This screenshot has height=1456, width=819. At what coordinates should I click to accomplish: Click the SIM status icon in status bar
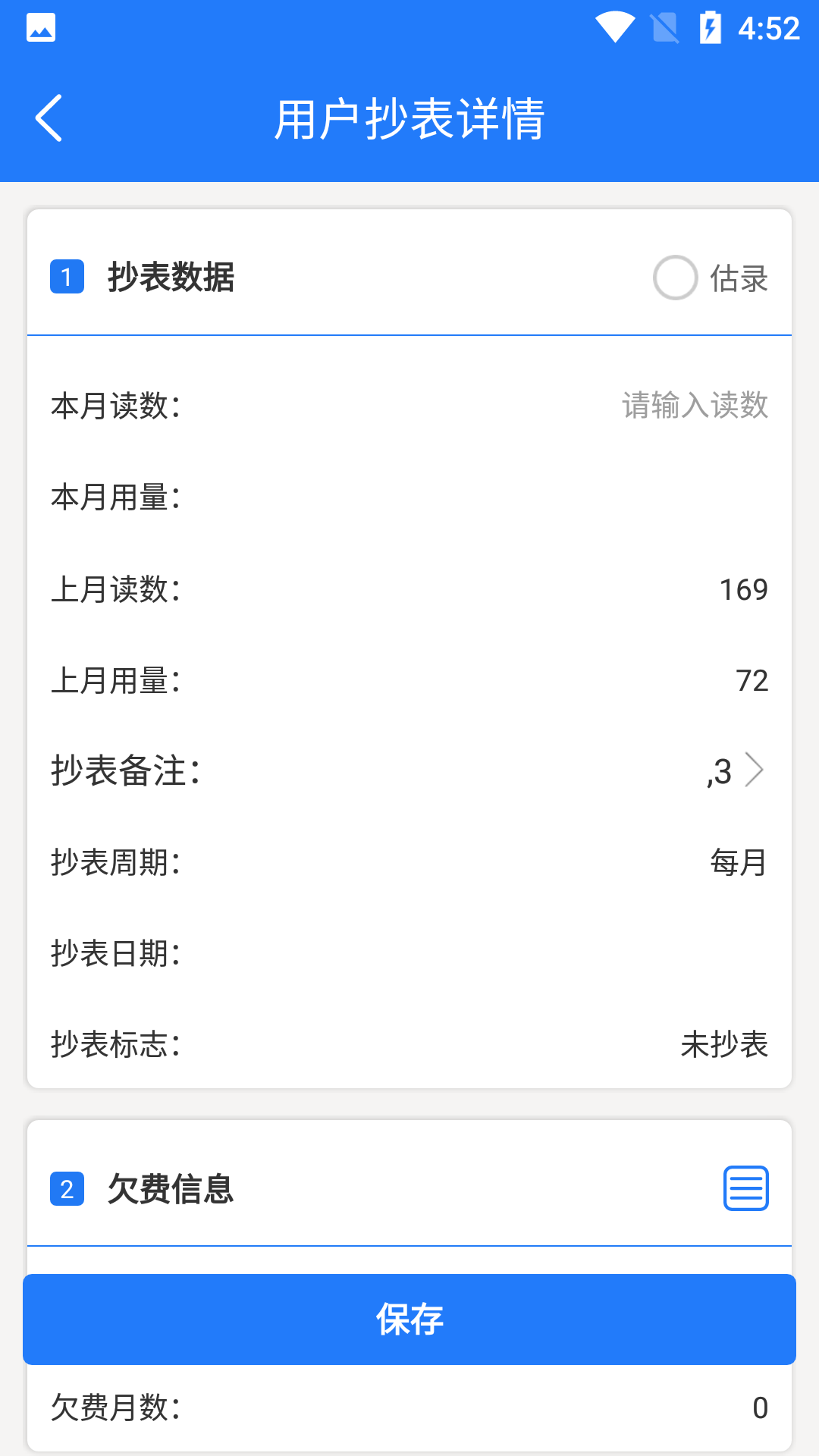point(665,28)
